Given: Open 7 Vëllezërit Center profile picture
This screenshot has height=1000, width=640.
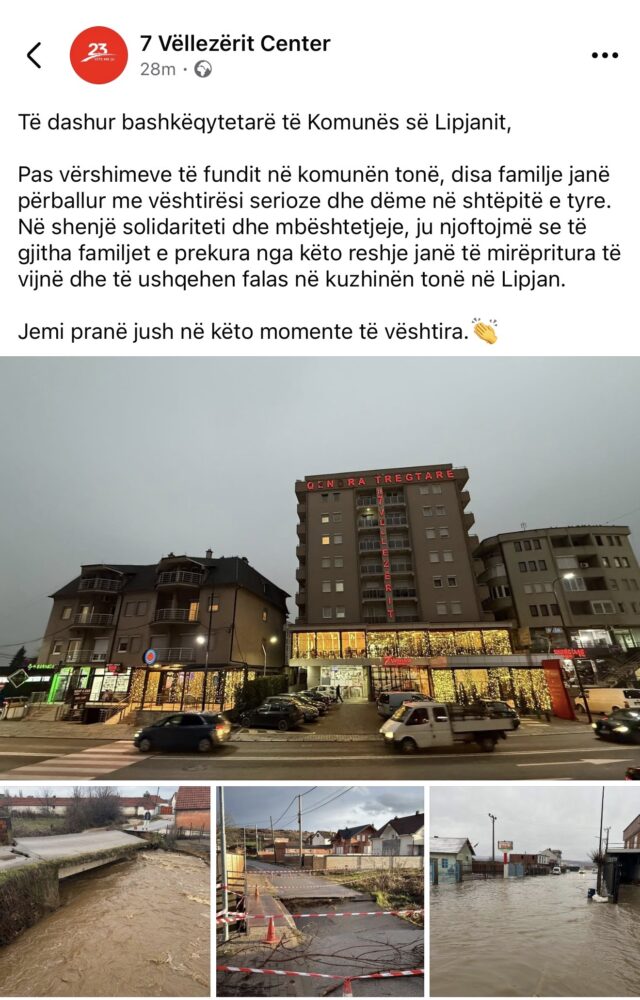Looking at the screenshot, I should 98,55.
